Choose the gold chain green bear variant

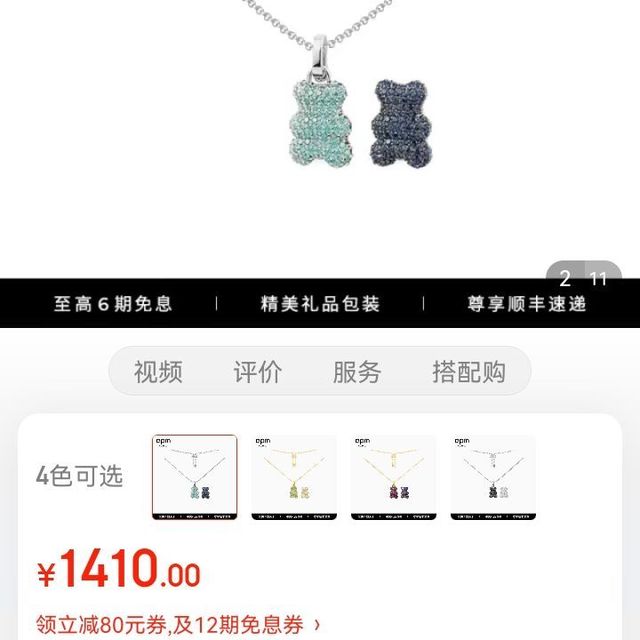294,478
